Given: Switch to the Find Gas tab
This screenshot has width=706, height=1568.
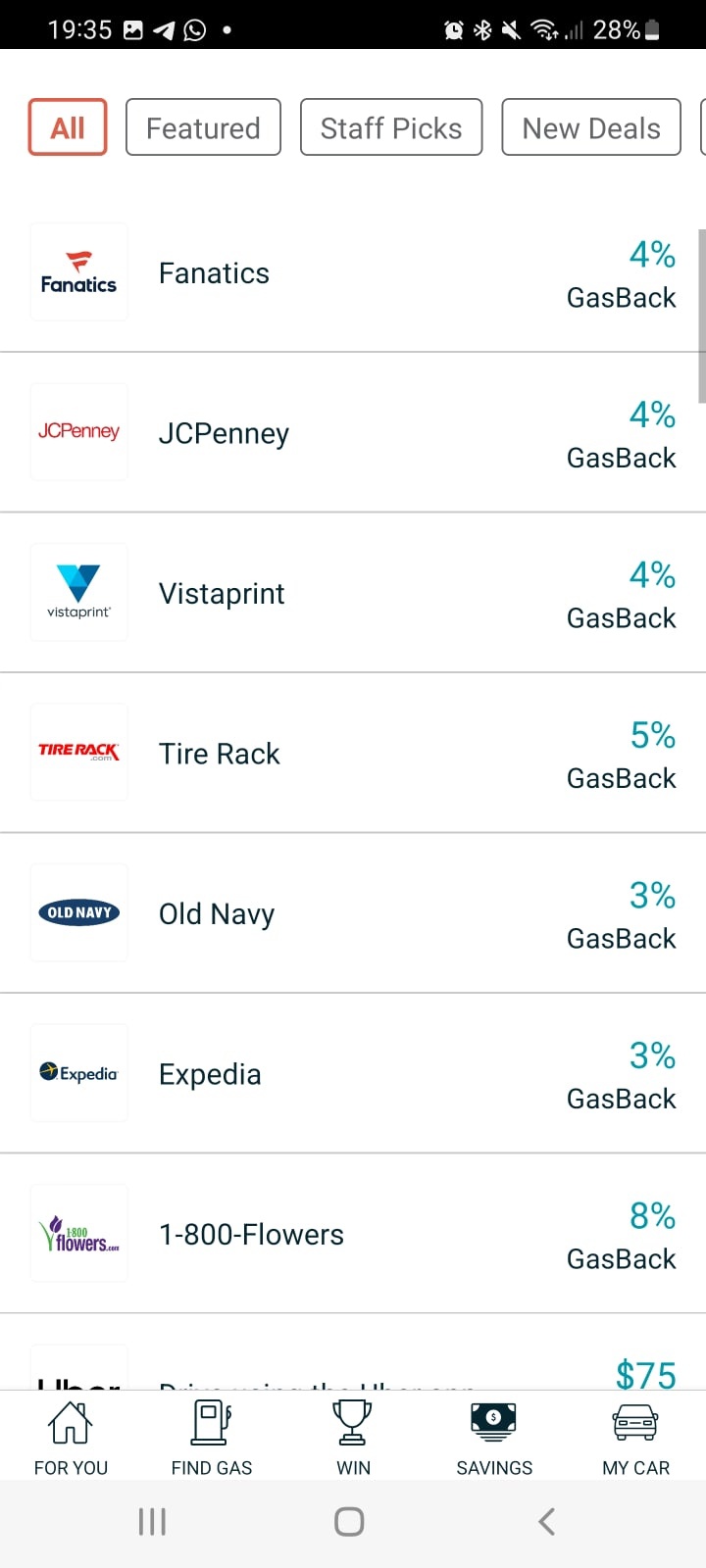Looking at the screenshot, I should [x=212, y=1436].
